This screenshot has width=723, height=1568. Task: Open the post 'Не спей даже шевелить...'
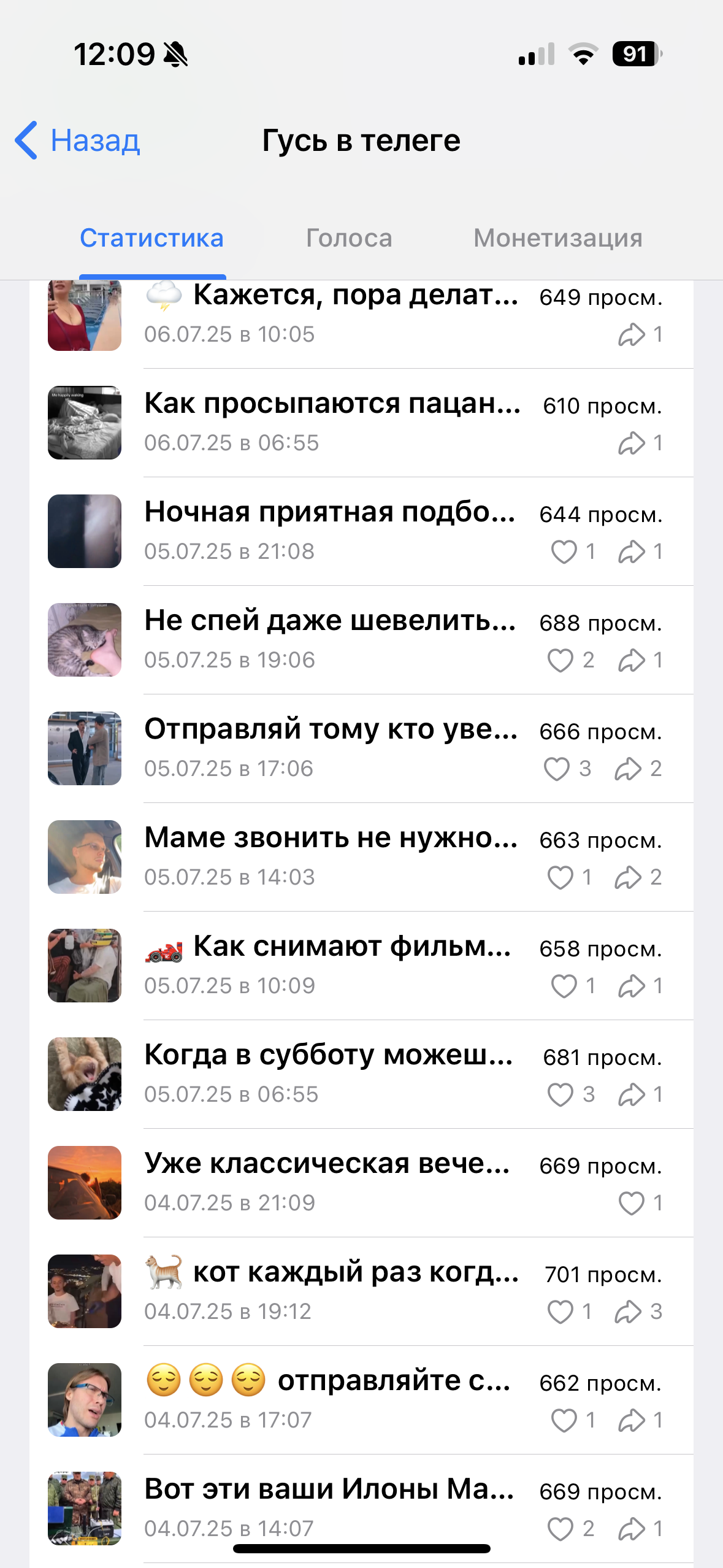(x=361, y=640)
